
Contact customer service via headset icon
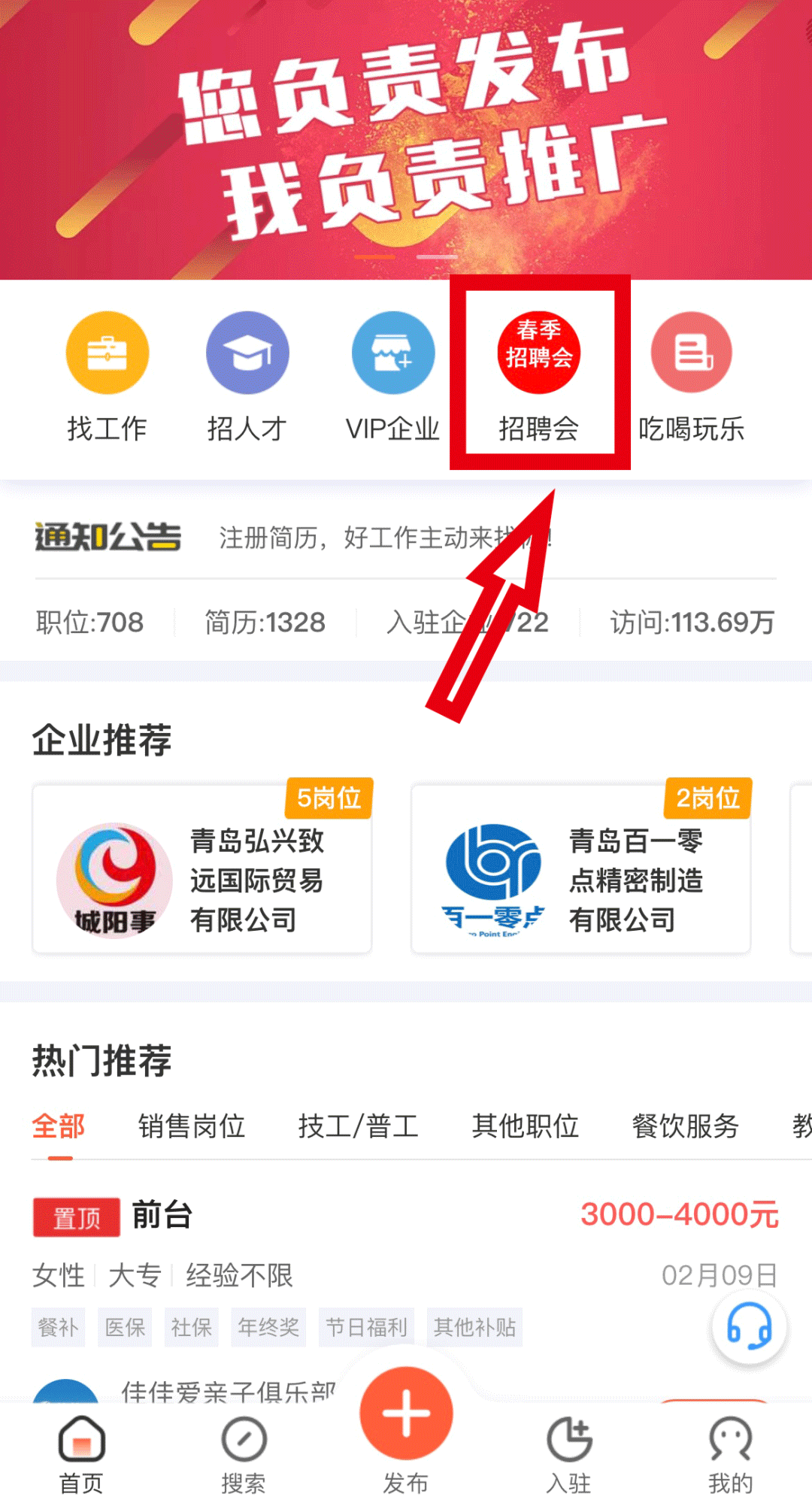click(749, 1326)
